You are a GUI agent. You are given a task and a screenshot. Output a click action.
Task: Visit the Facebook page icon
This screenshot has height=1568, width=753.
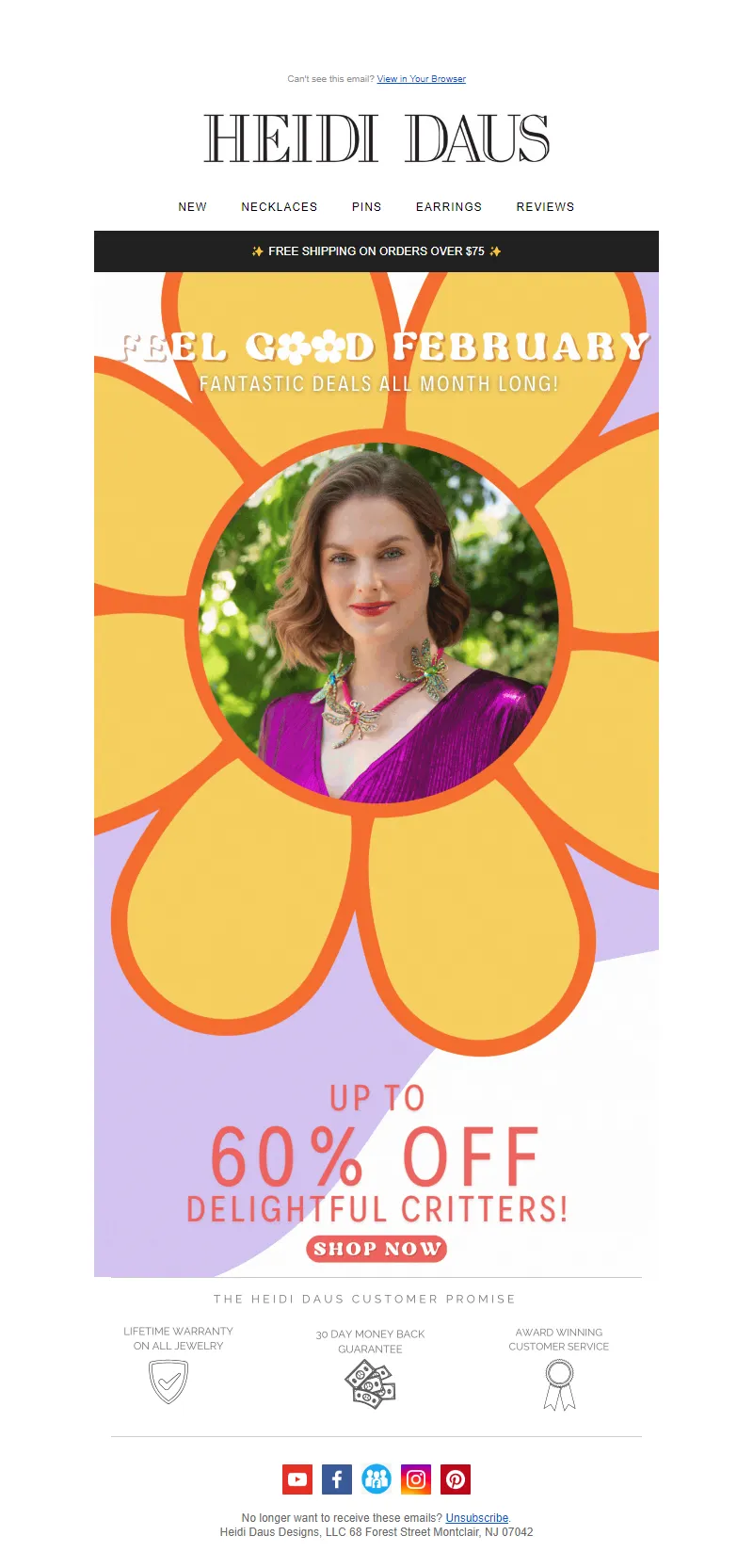[x=337, y=1479]
